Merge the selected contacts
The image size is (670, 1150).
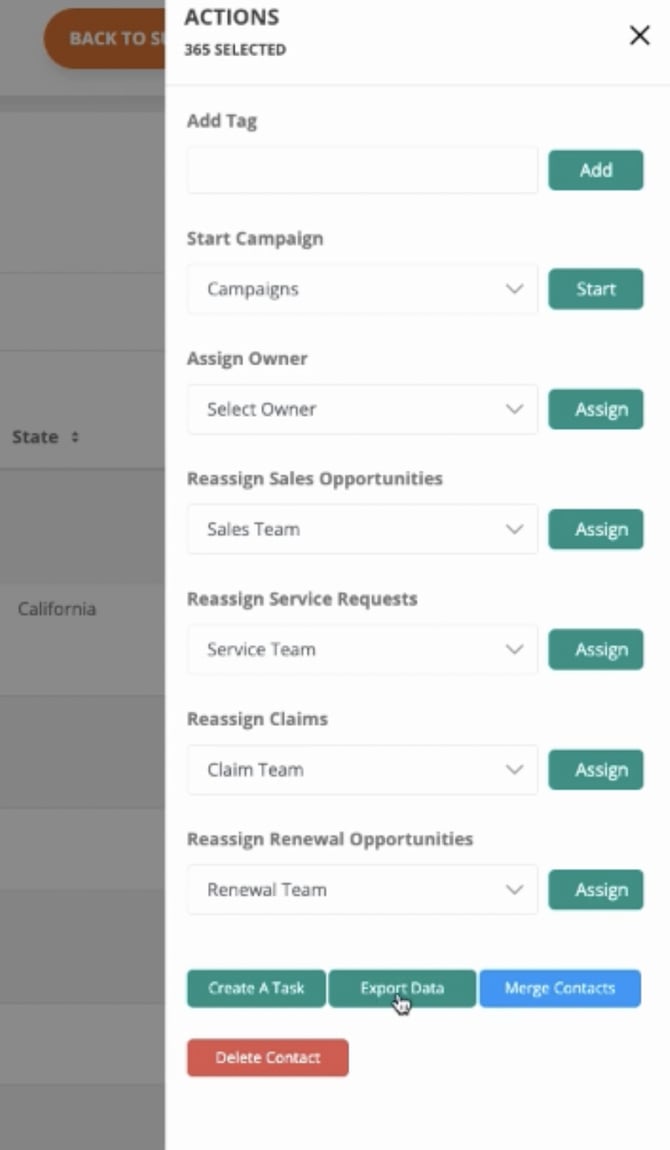point(560,988)
